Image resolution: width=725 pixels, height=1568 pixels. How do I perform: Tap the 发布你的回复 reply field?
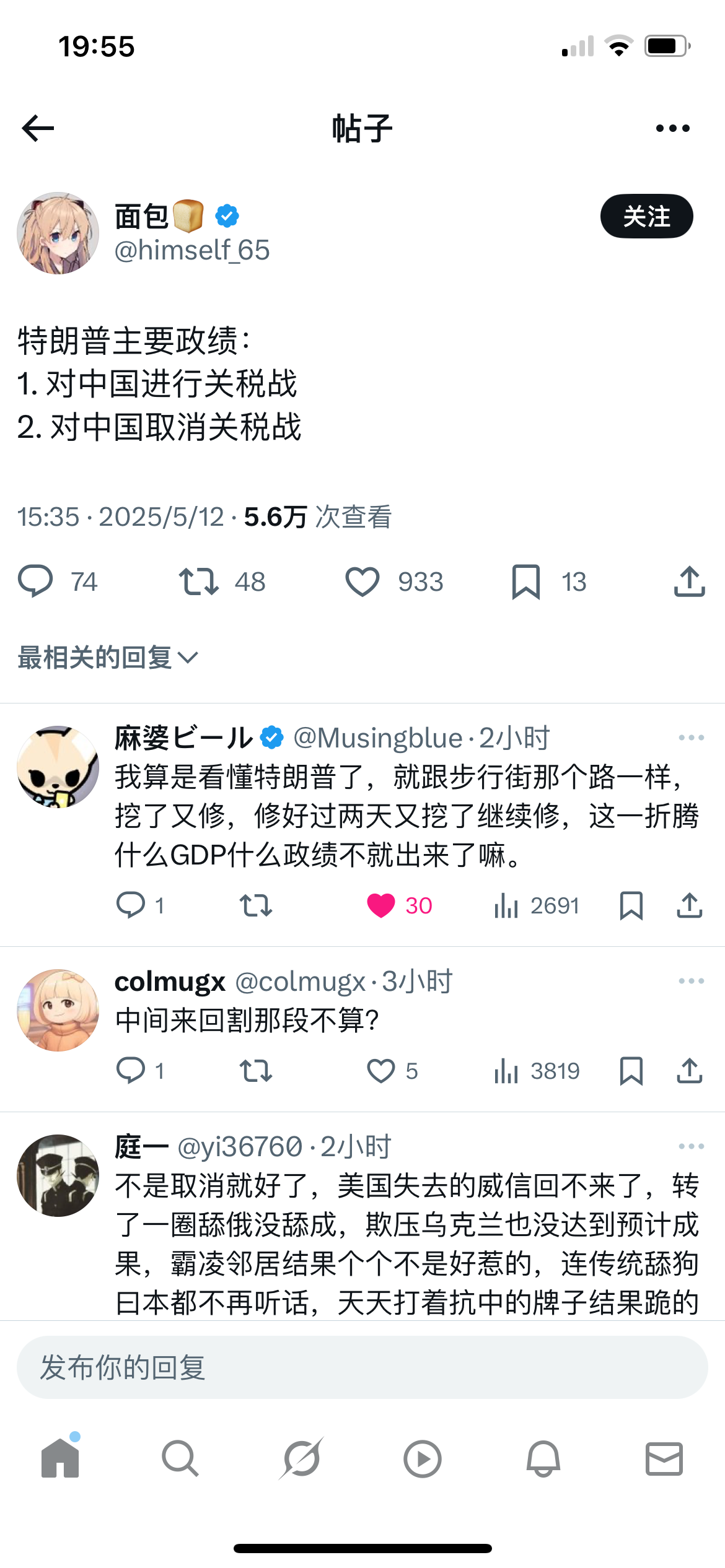pos(362,1367)
